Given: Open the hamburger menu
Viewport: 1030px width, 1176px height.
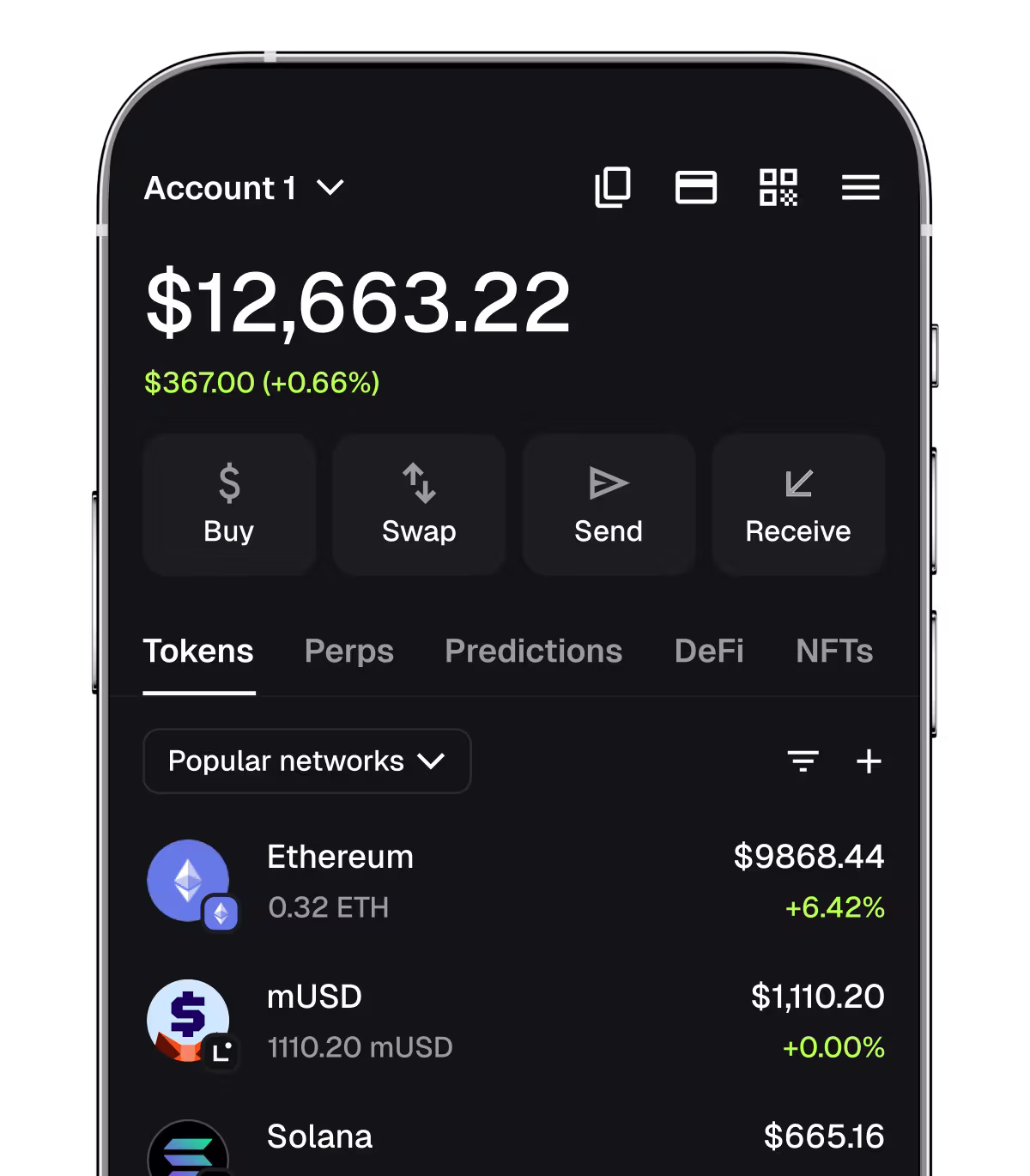Looking at the screenshot, I should coord(861,188).
